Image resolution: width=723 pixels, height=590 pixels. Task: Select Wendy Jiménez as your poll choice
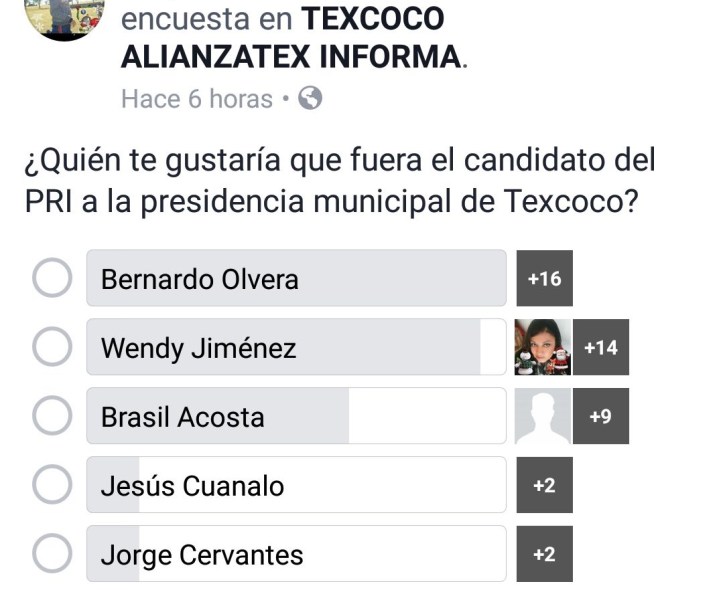51,348
